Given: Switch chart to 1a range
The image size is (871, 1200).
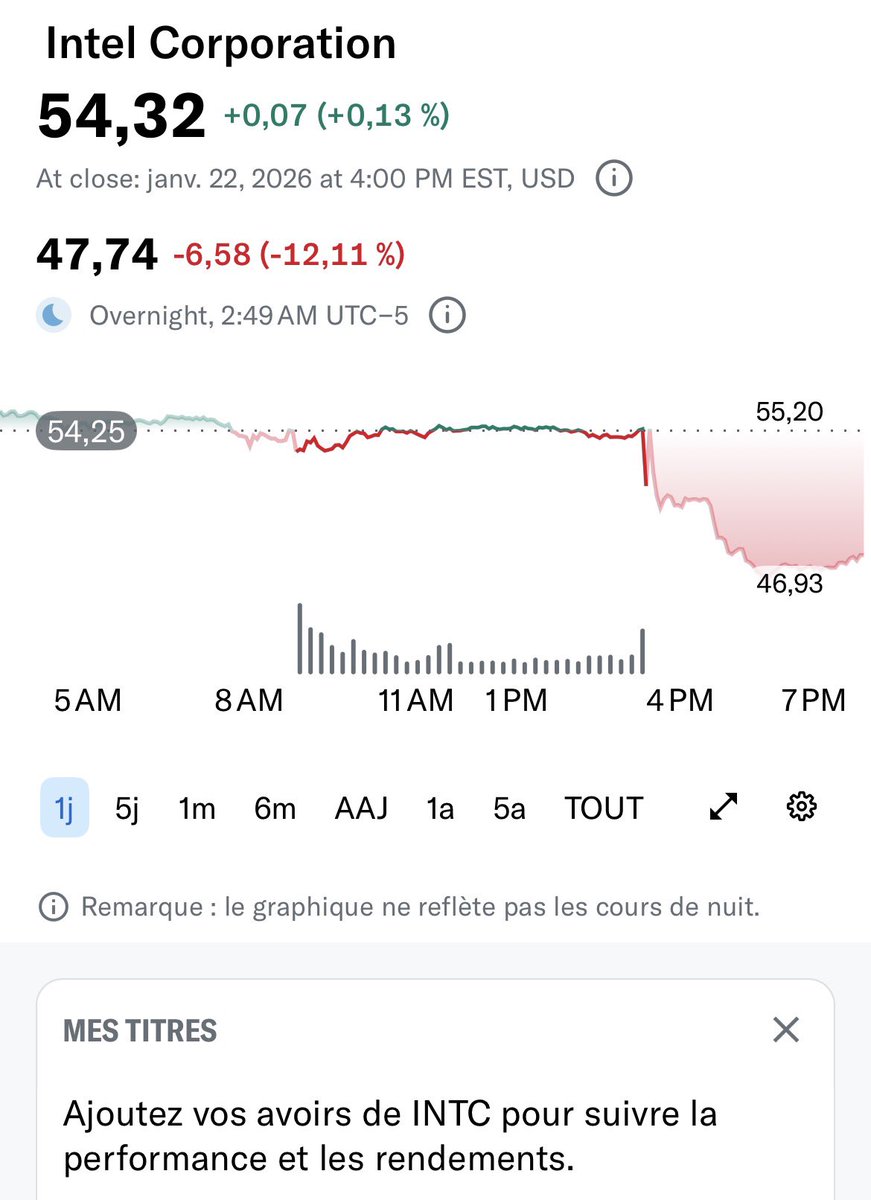Looking at the screenshot, I should tap(440, 808).
